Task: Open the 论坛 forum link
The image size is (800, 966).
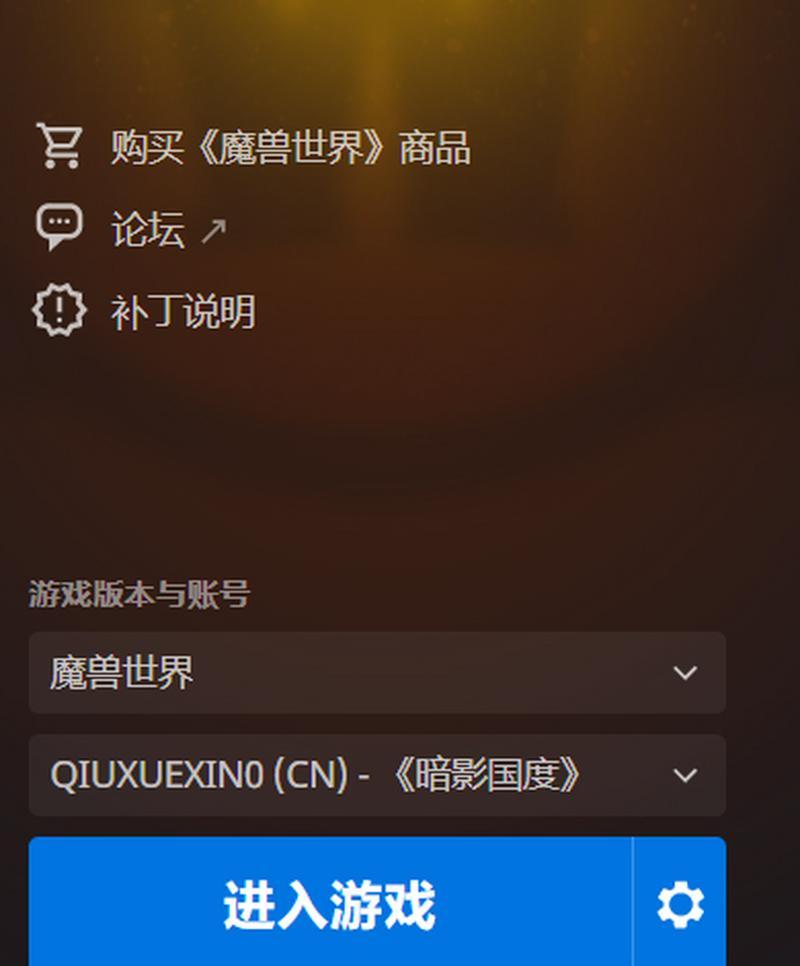Action: tap(148, 231)
